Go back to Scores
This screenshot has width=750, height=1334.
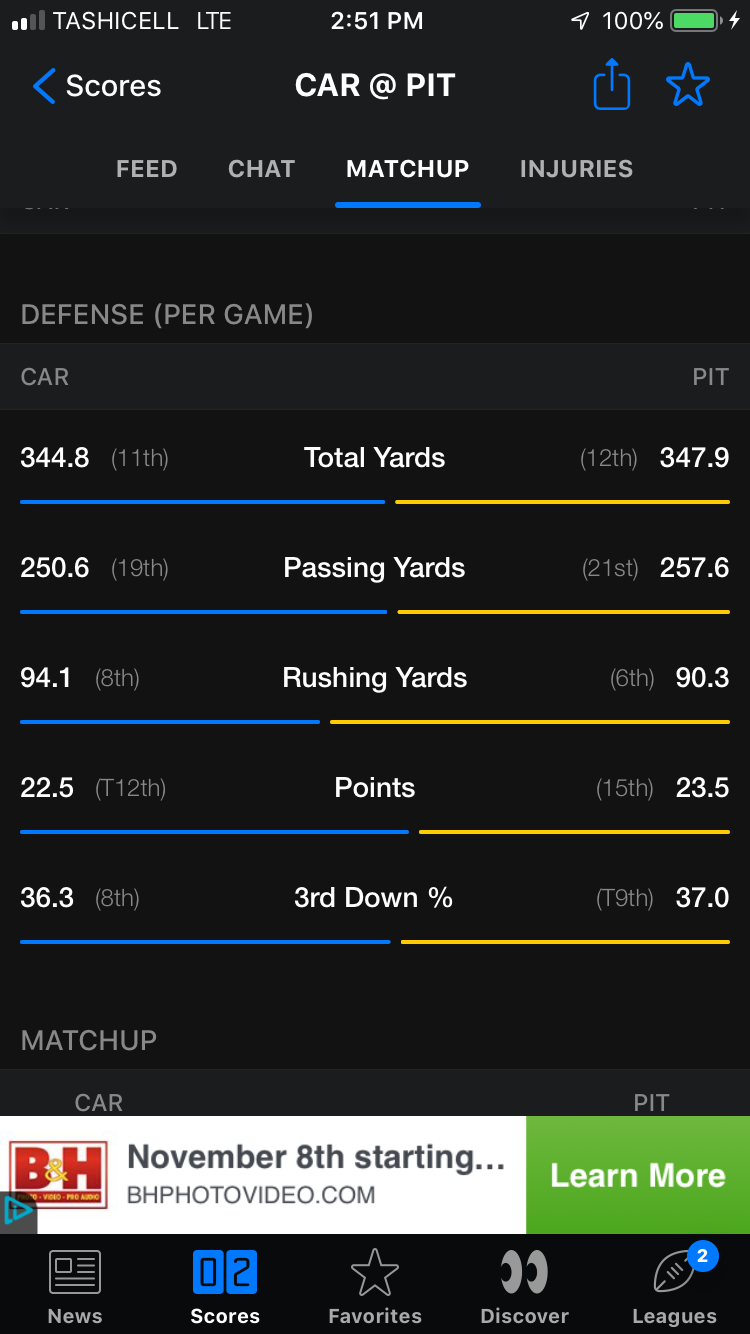coord(96,86)
